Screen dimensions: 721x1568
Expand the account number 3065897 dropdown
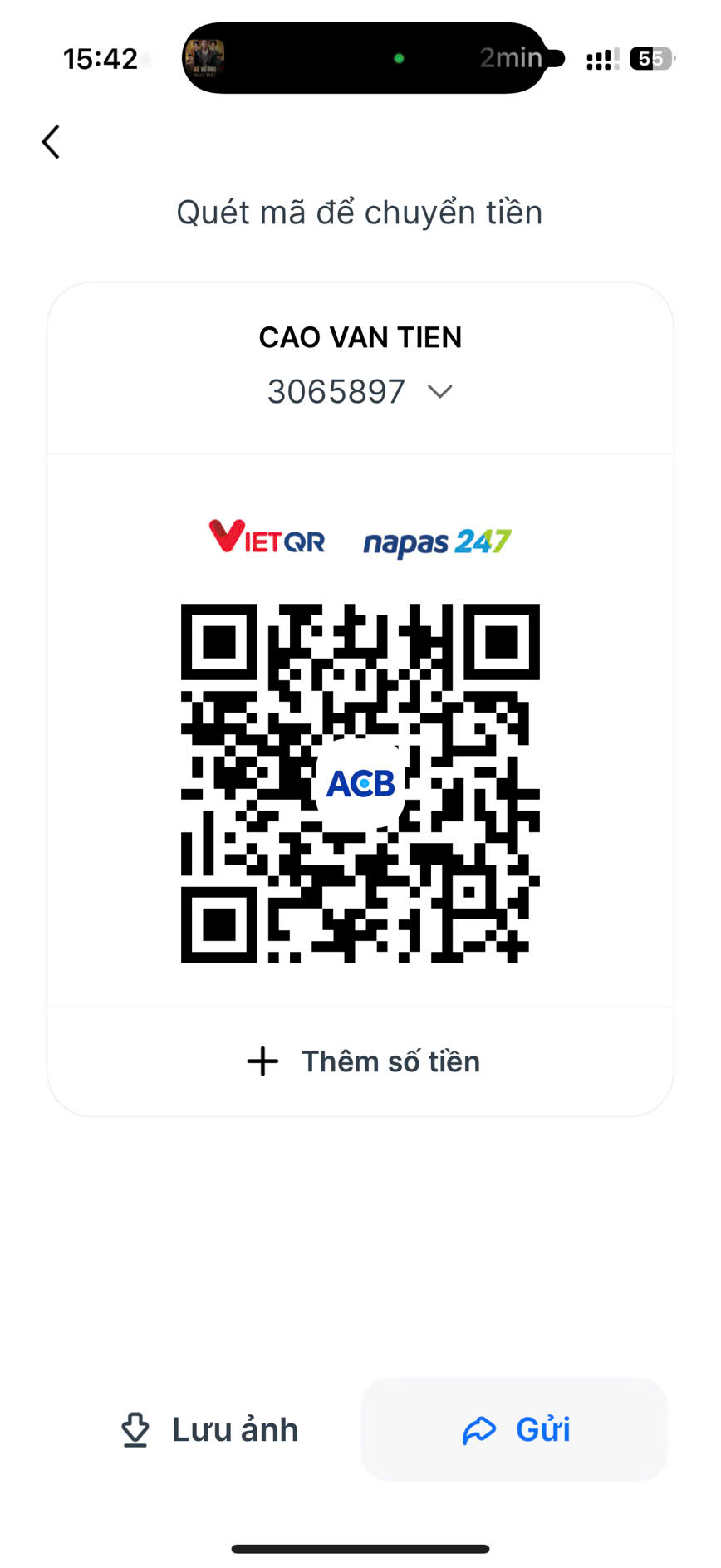click(x=440, y=391)
